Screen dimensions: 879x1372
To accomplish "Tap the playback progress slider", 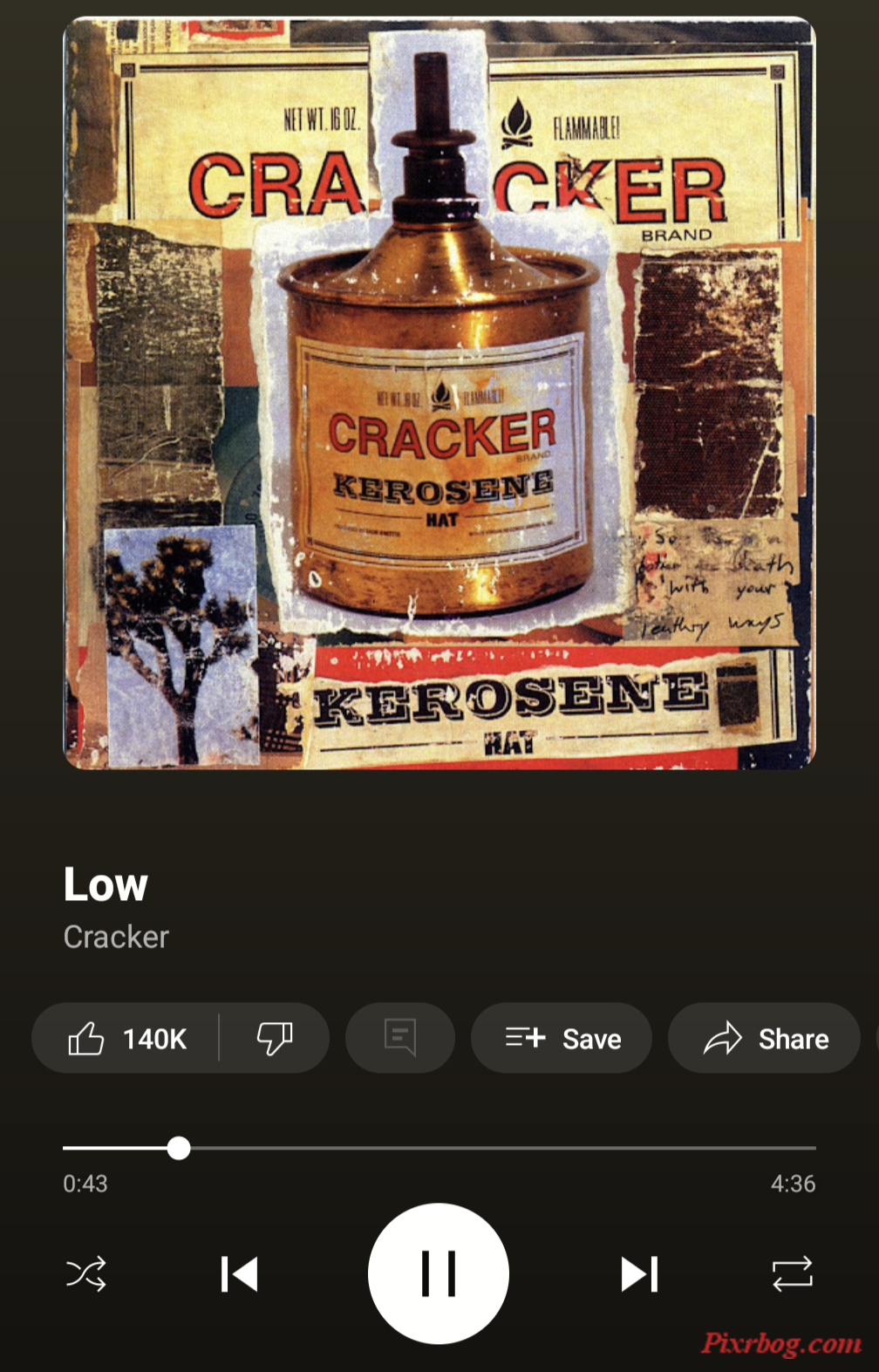I will pyautogui.click(x=439, y=1148).
